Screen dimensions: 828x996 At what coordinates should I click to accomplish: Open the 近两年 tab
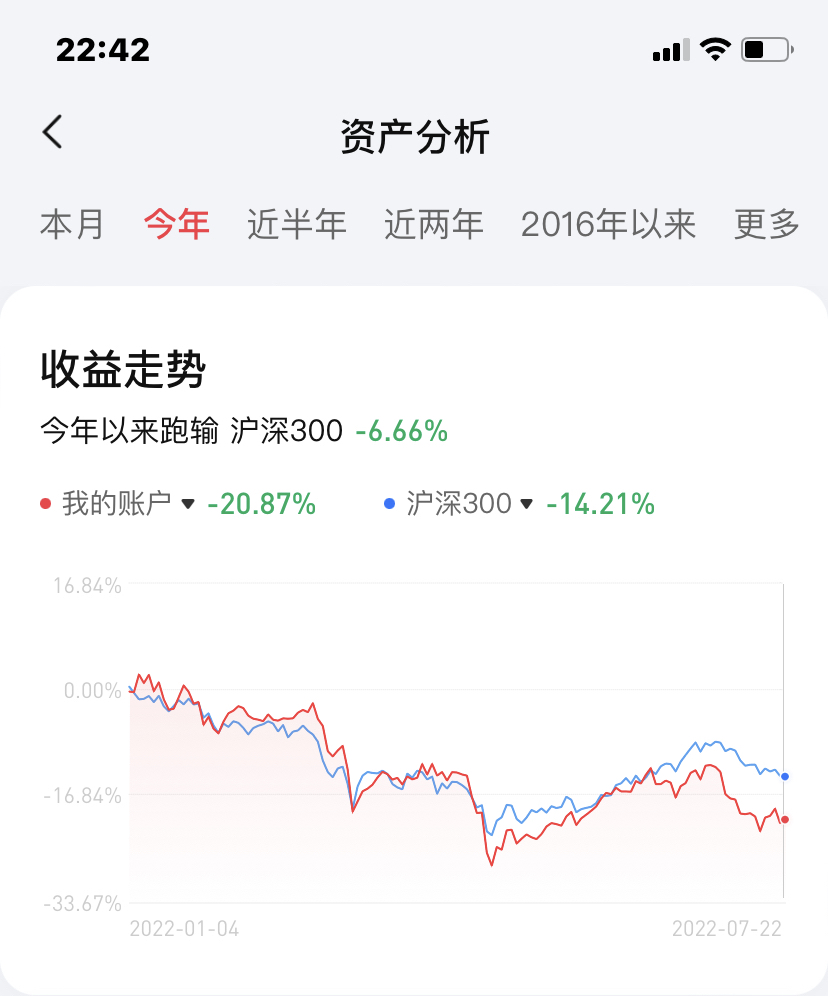[434, 225]
